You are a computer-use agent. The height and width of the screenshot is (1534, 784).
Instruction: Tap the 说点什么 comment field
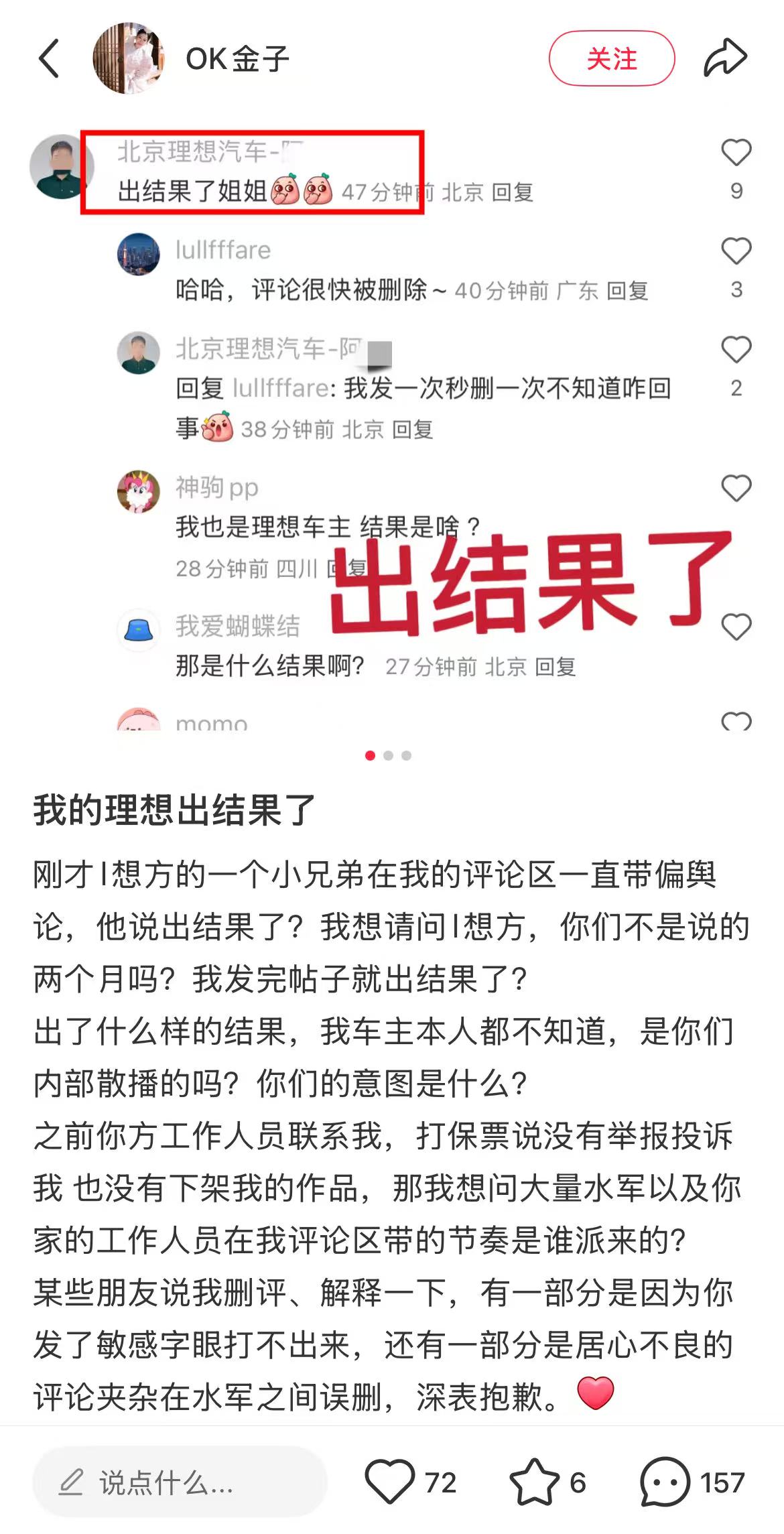point(180,1482)
